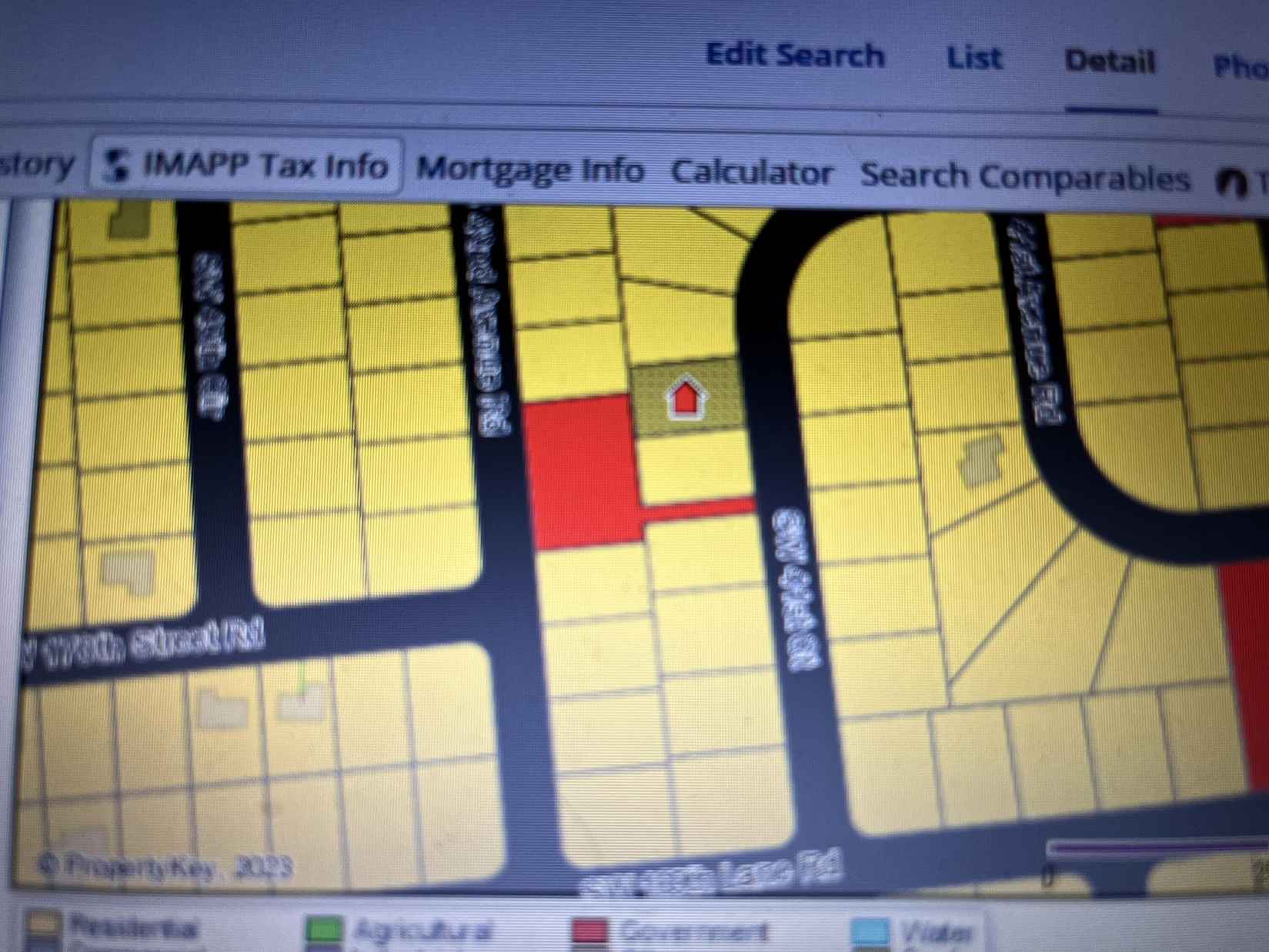
Task: Select the red house marker on the map
Action: click(x=686, y=399)
